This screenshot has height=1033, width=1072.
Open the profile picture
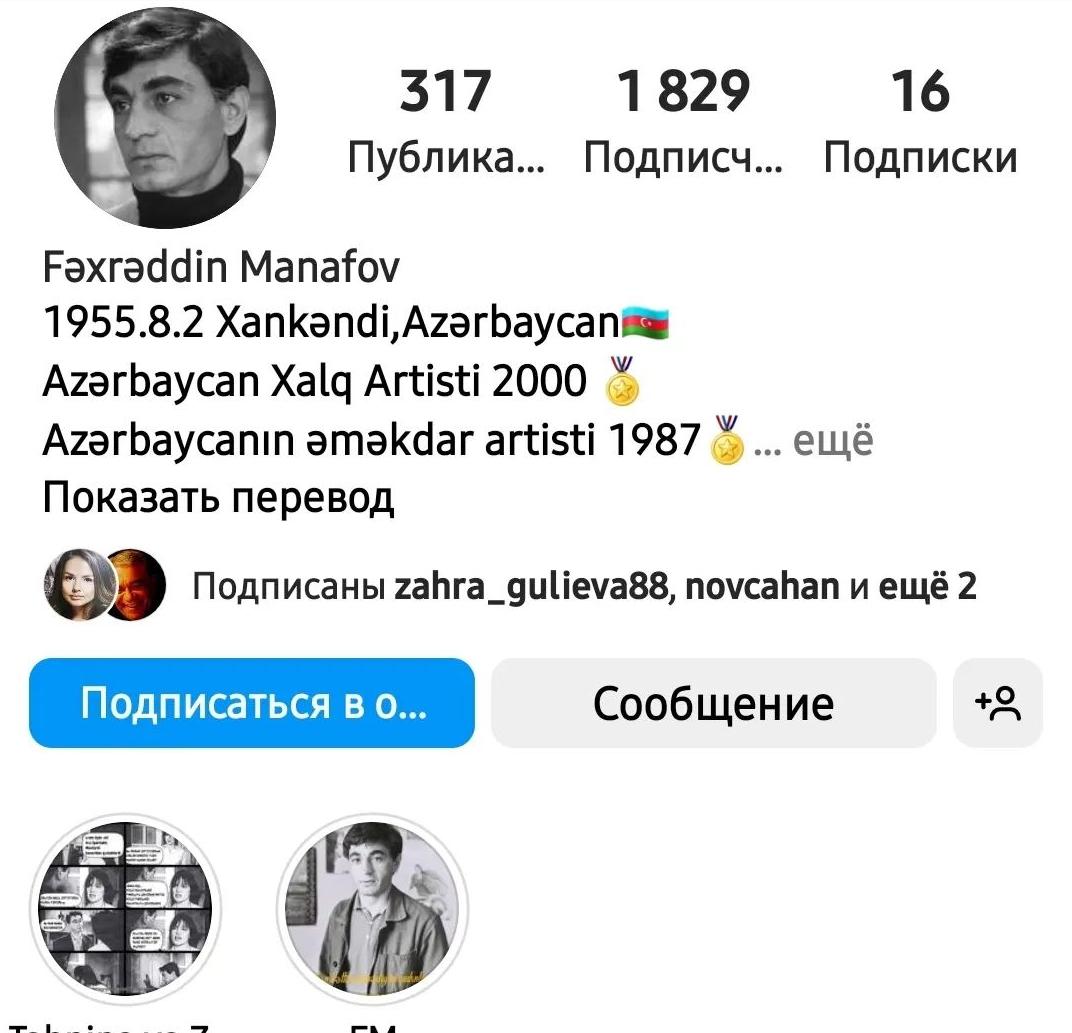[165, 118]
